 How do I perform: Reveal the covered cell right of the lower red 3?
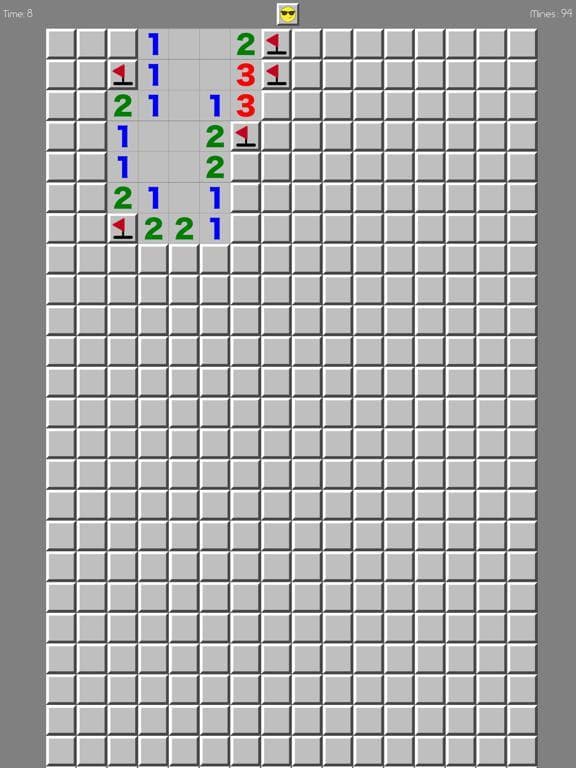tap(276, 106)
